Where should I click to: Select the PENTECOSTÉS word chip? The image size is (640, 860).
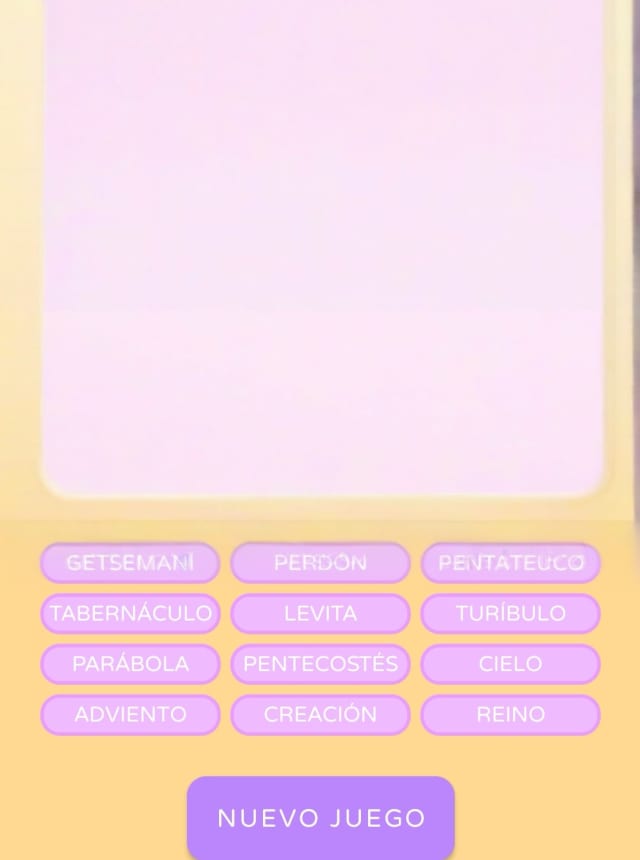[x=320, y=664]
